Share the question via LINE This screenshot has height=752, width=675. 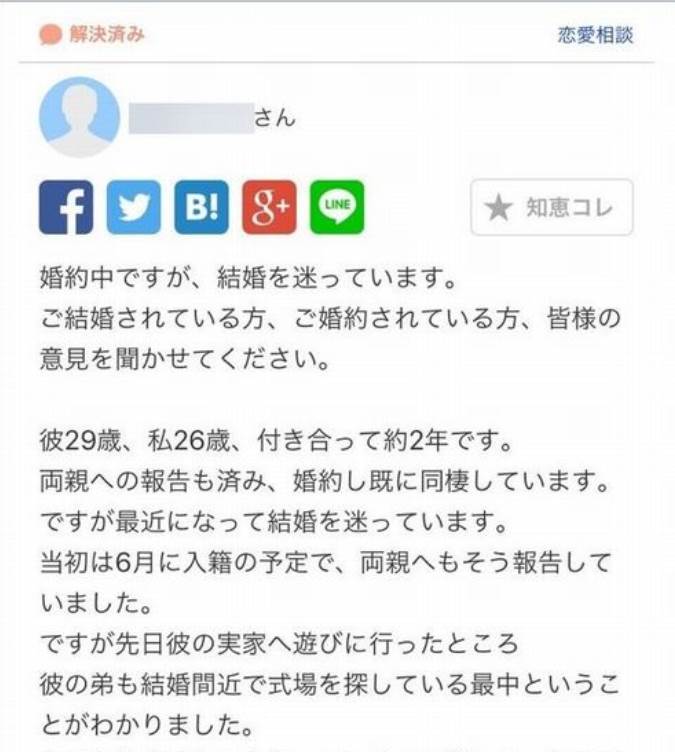[x=337, y=207]
